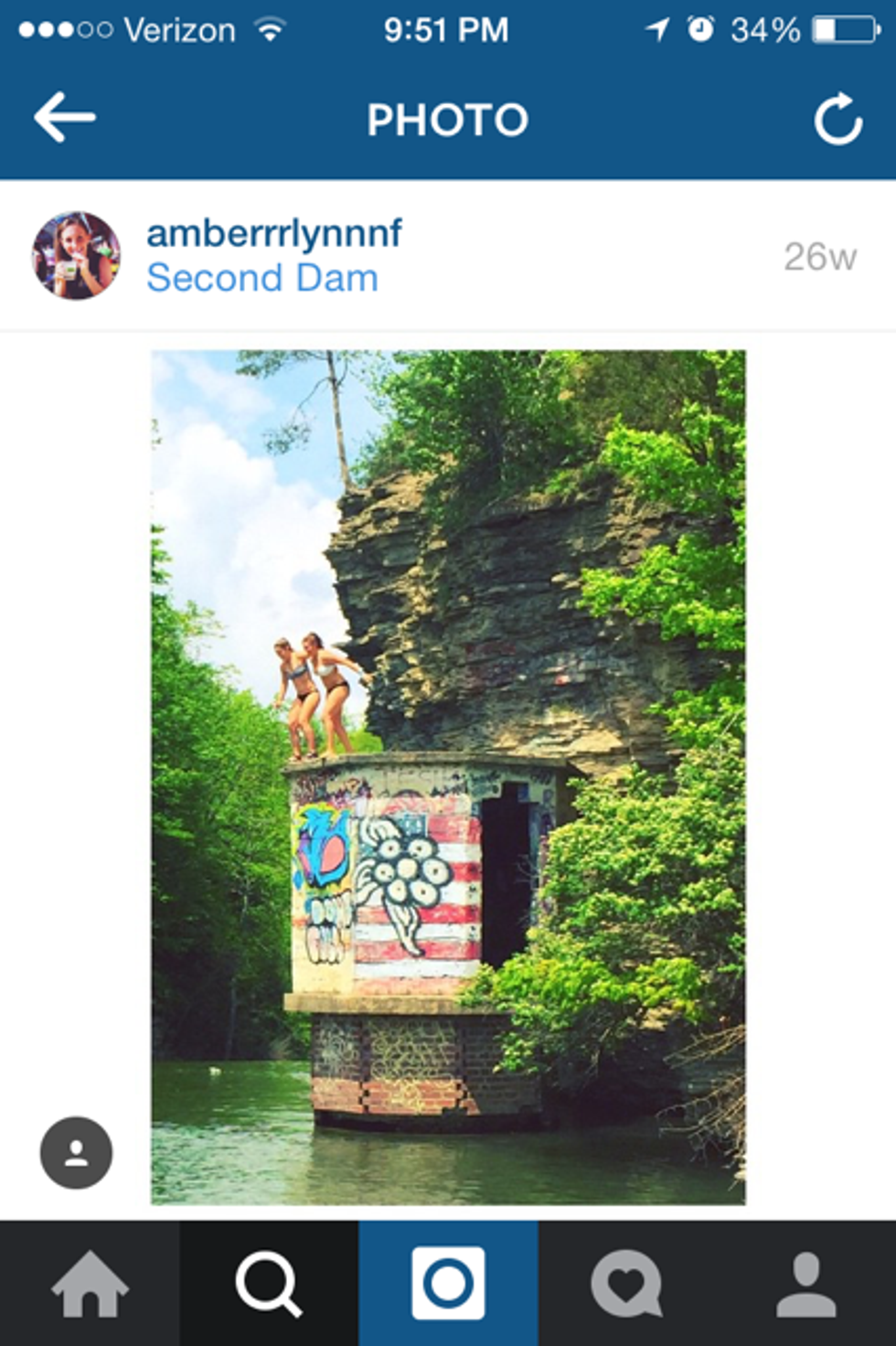Open the Second Dam photo post

point(448,777)
